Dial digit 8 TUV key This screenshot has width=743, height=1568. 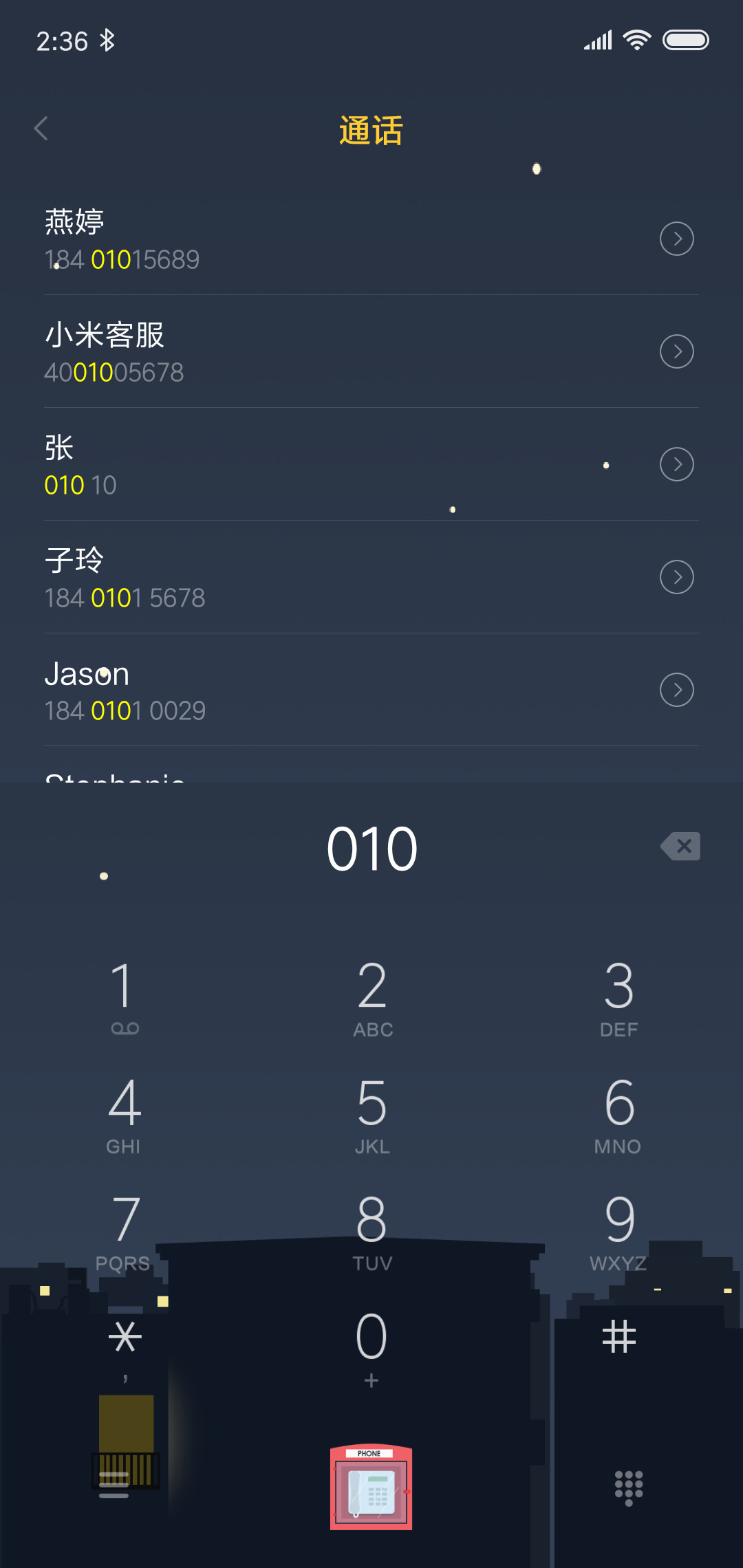(372, 1231)
